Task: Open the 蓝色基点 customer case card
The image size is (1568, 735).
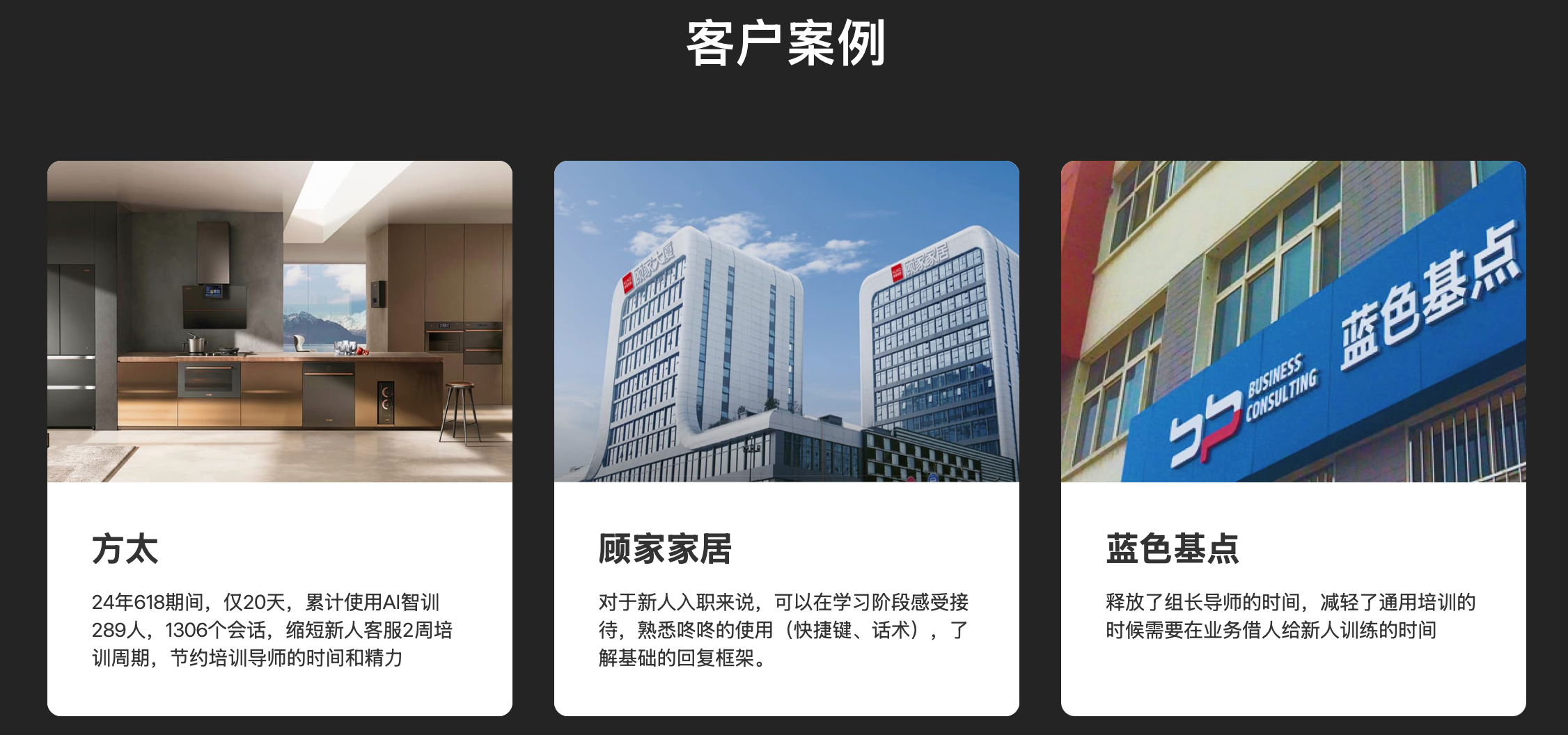Action: [1293, 438]
